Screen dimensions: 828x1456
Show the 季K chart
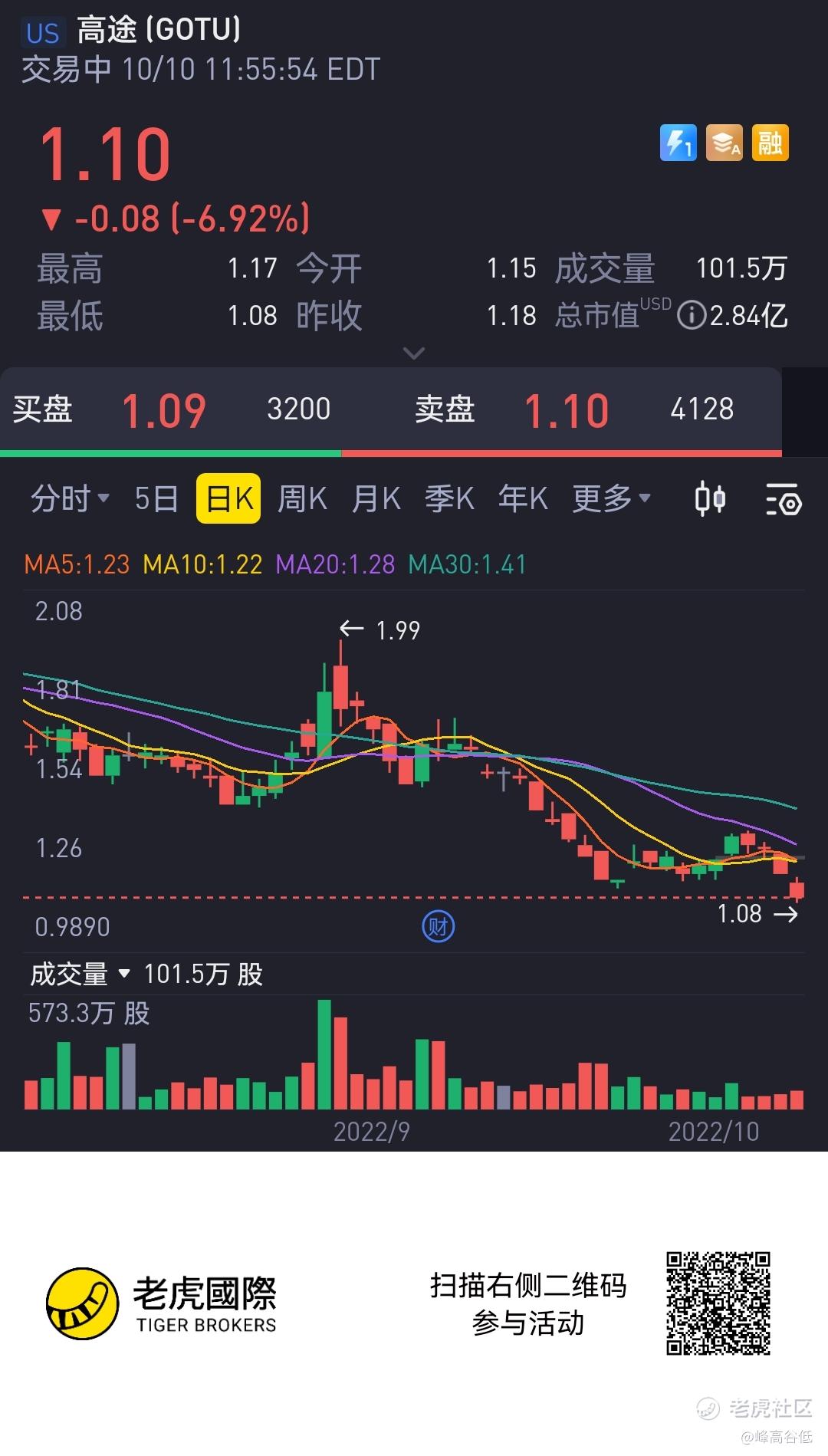(449, 499)
